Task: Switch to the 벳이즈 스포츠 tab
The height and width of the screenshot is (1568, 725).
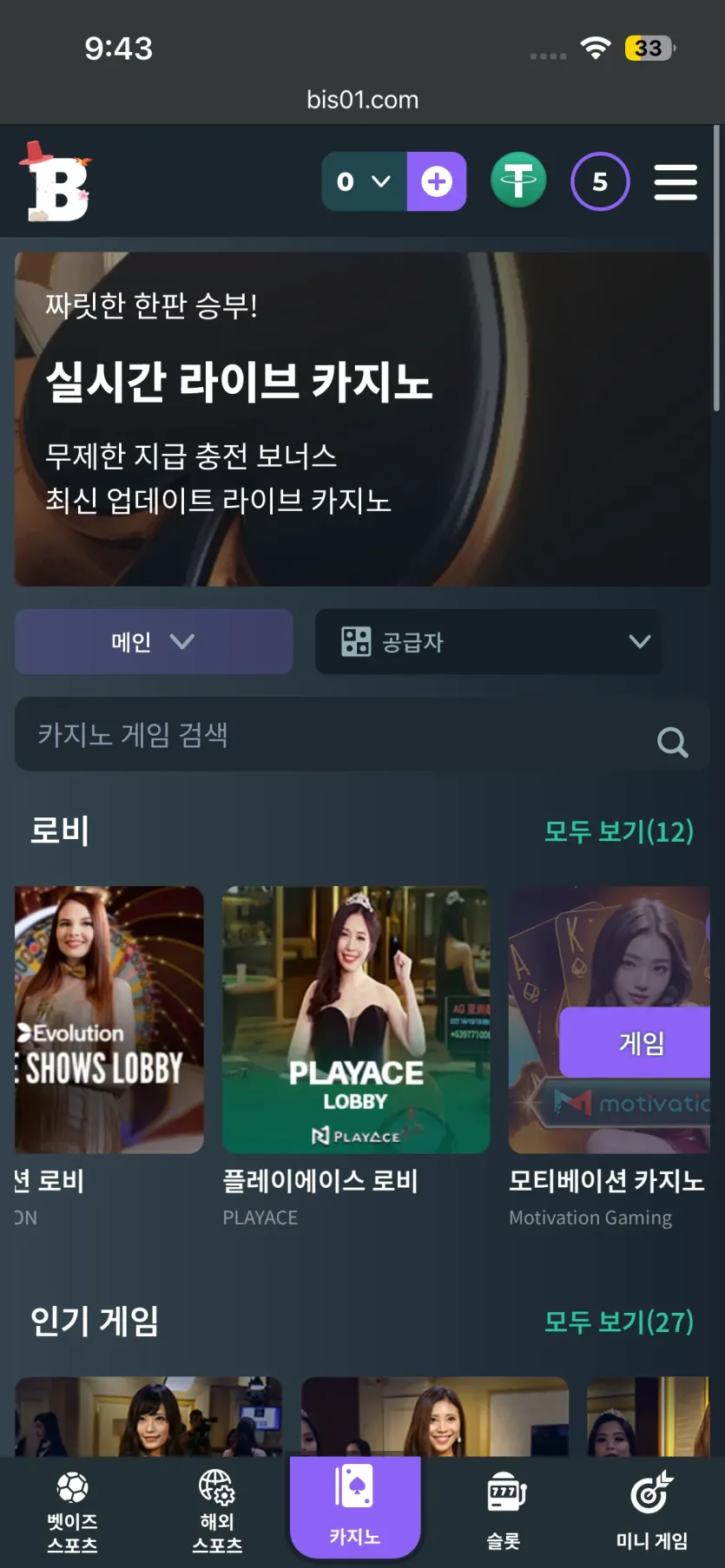Action: point(72,1512)
